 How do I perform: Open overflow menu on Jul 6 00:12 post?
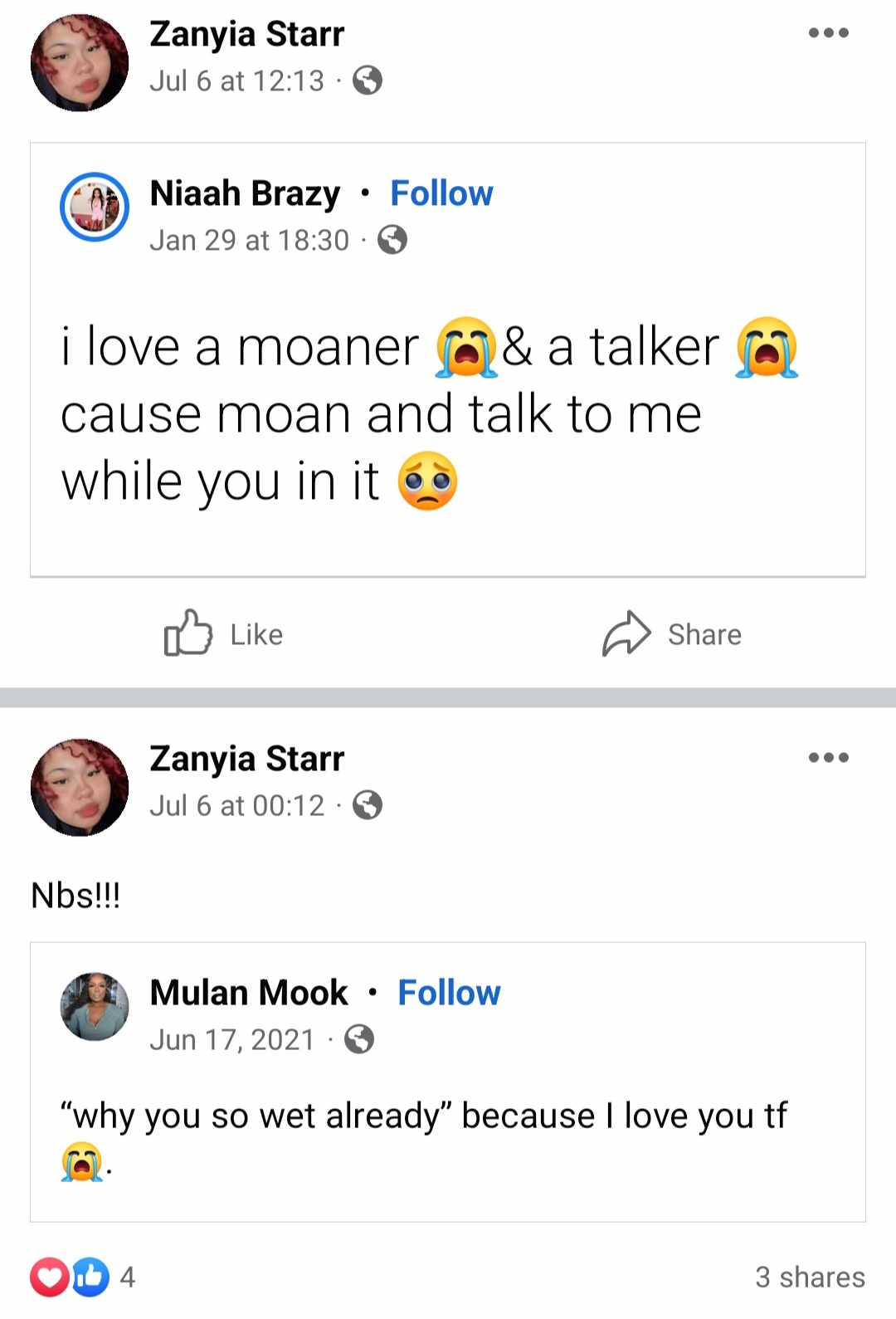click(828, 757)
